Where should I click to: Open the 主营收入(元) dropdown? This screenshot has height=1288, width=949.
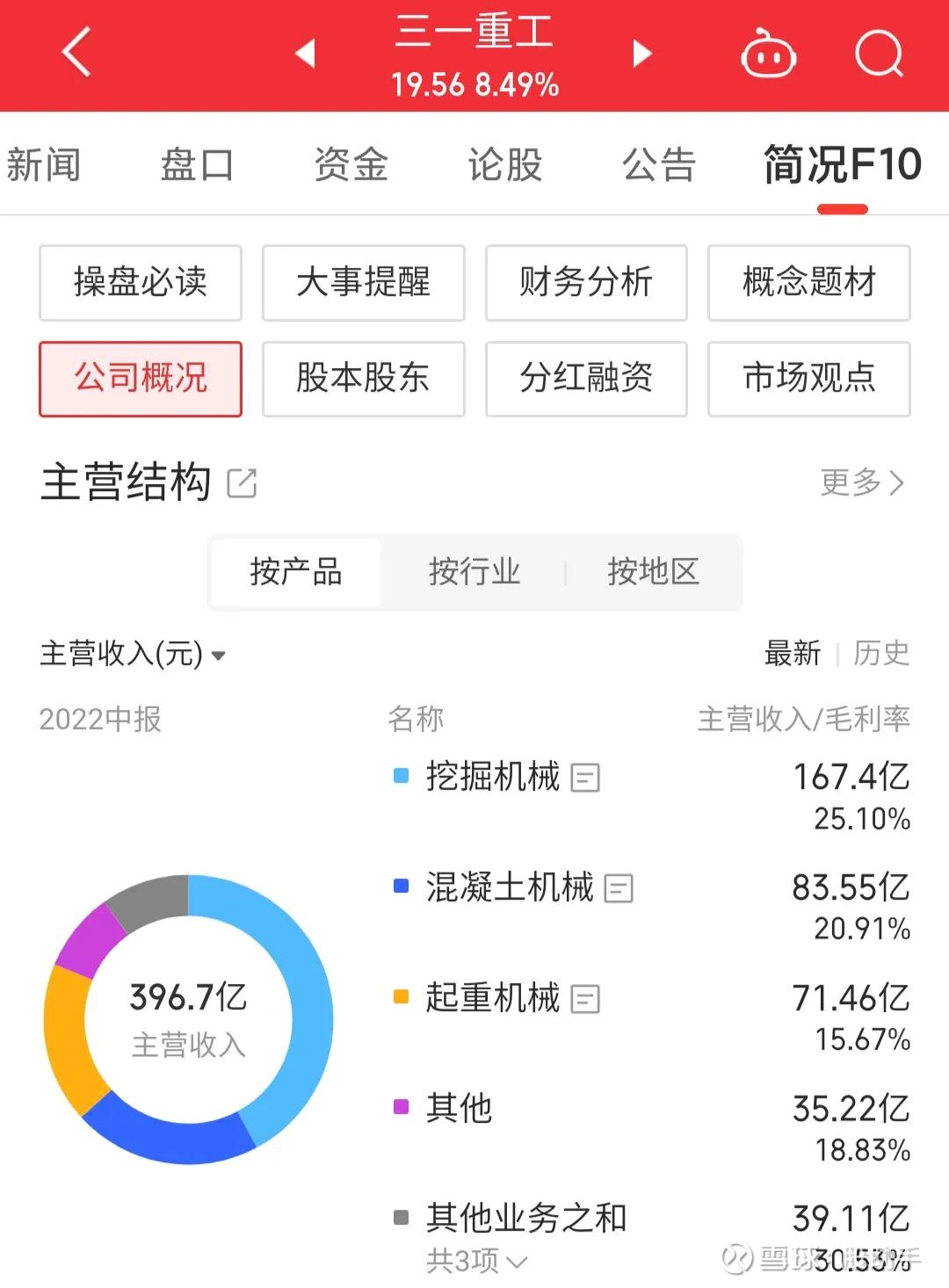(132, 654)
